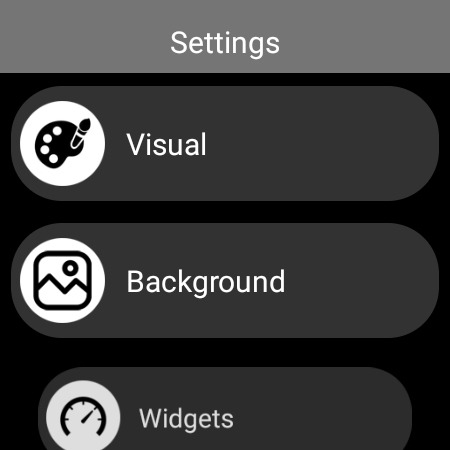Open the Background settings

[x=225, y=281]
